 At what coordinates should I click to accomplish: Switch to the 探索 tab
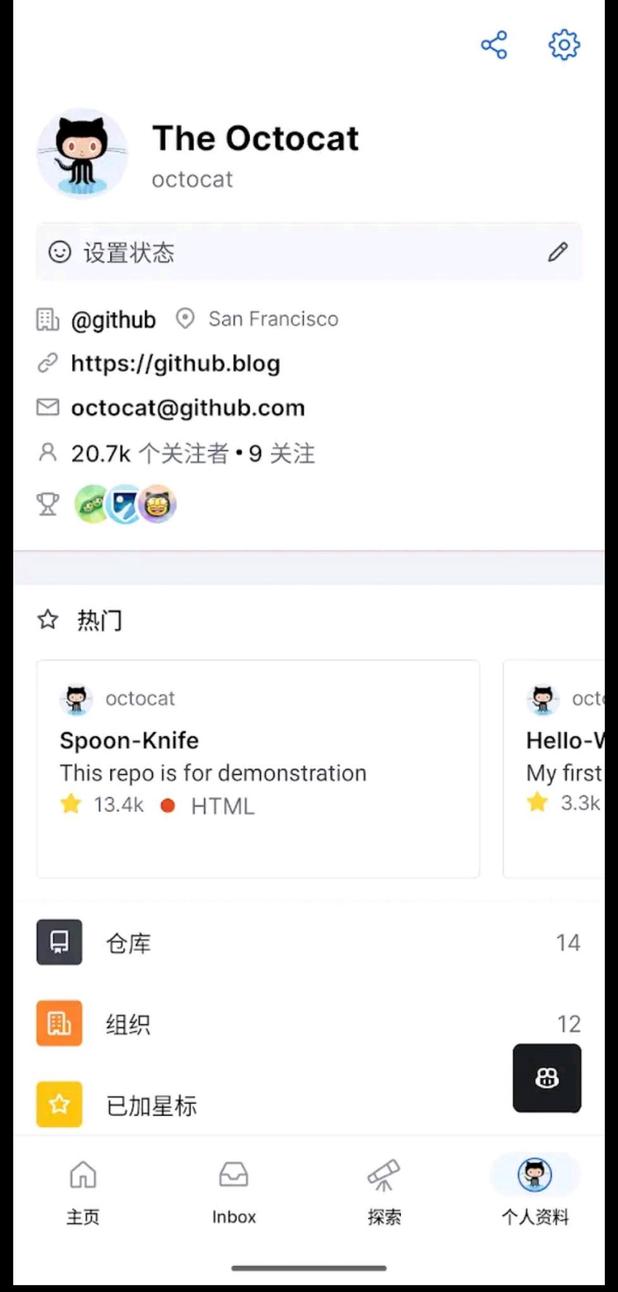[x=384, y=1190]
